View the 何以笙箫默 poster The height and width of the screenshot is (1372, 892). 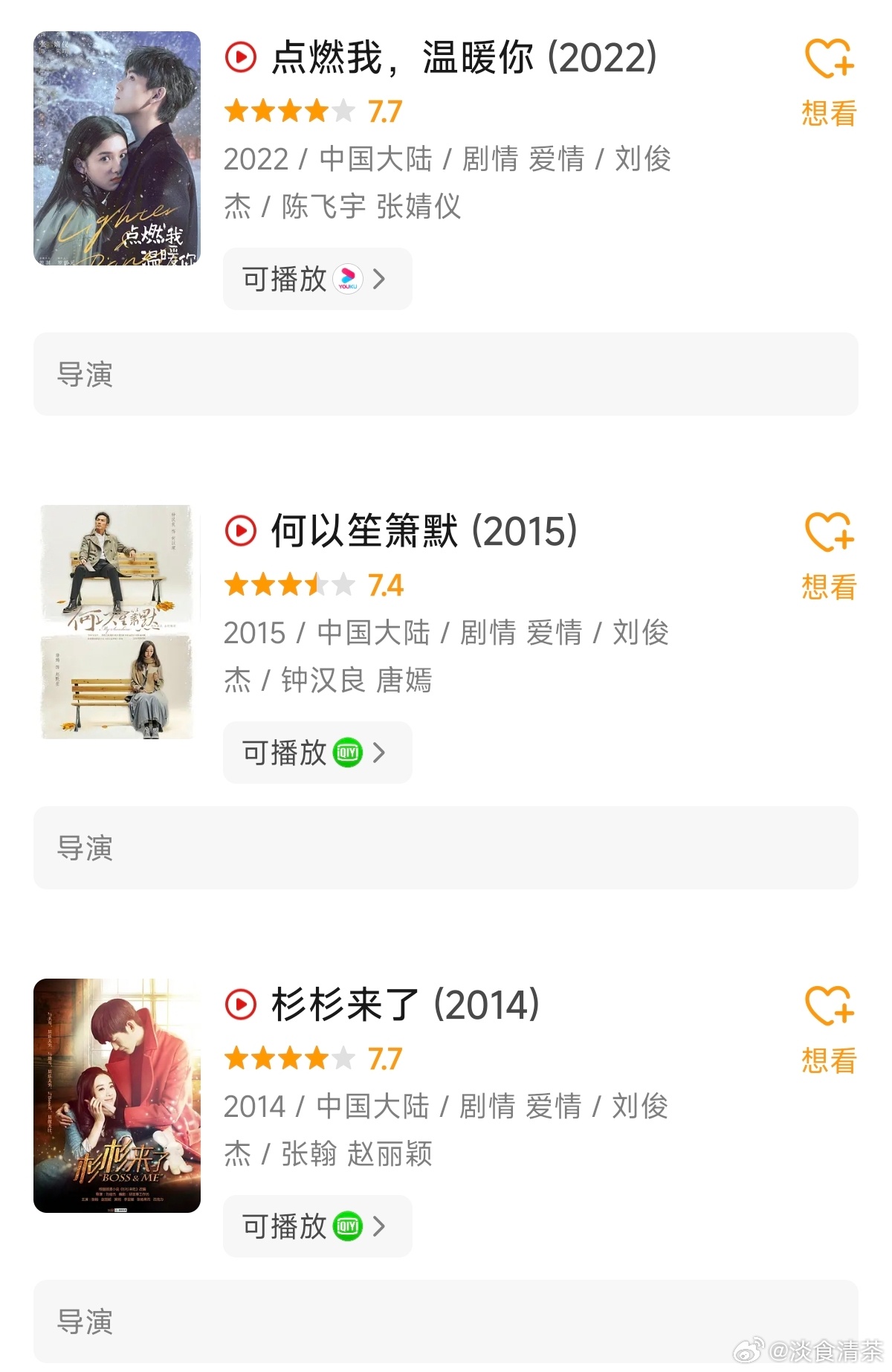click(117, 622)
